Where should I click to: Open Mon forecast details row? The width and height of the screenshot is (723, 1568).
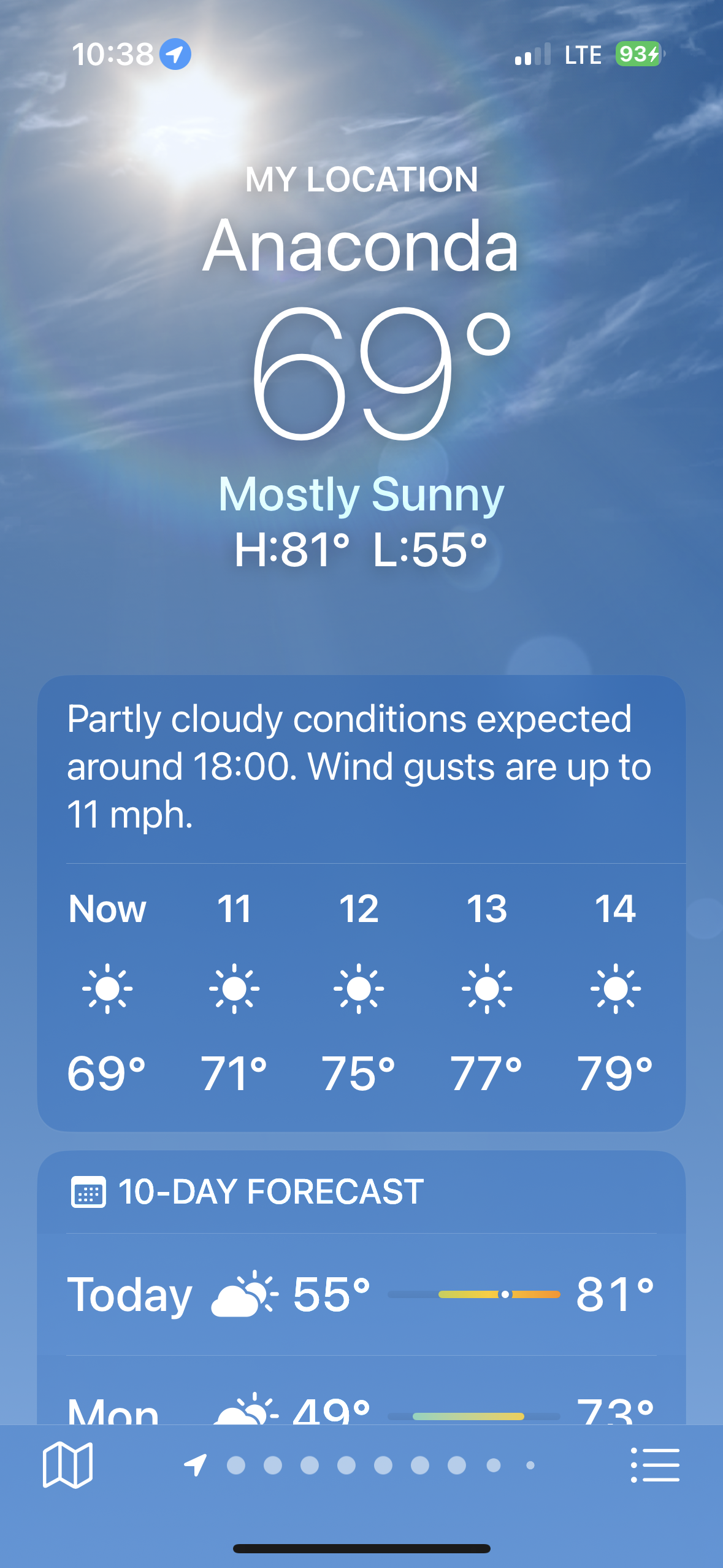coord(361,1409)
